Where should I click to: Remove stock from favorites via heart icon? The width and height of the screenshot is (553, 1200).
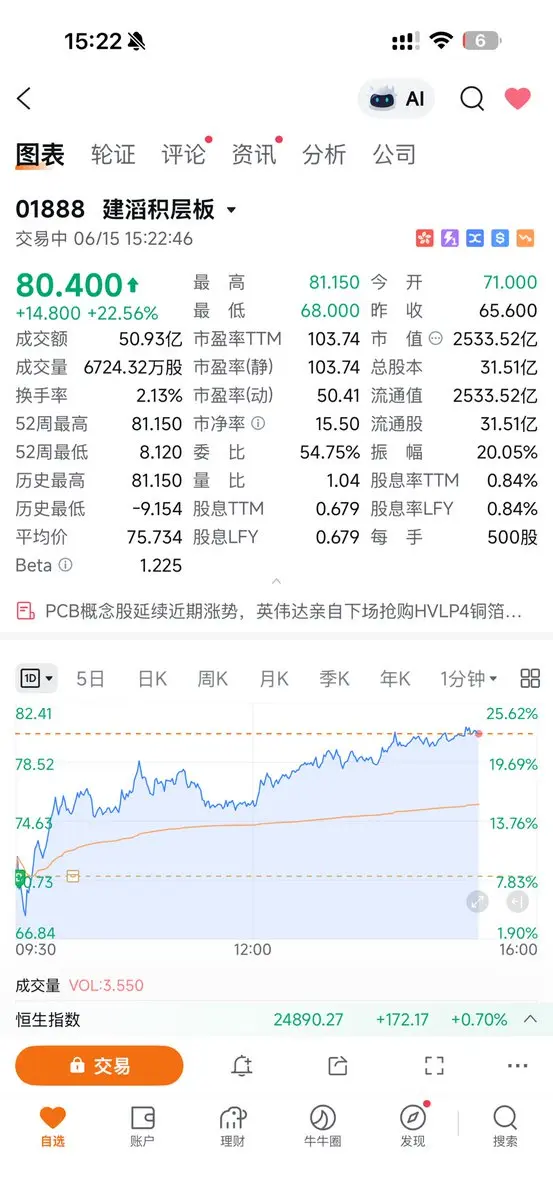click(x=517, y=98)
